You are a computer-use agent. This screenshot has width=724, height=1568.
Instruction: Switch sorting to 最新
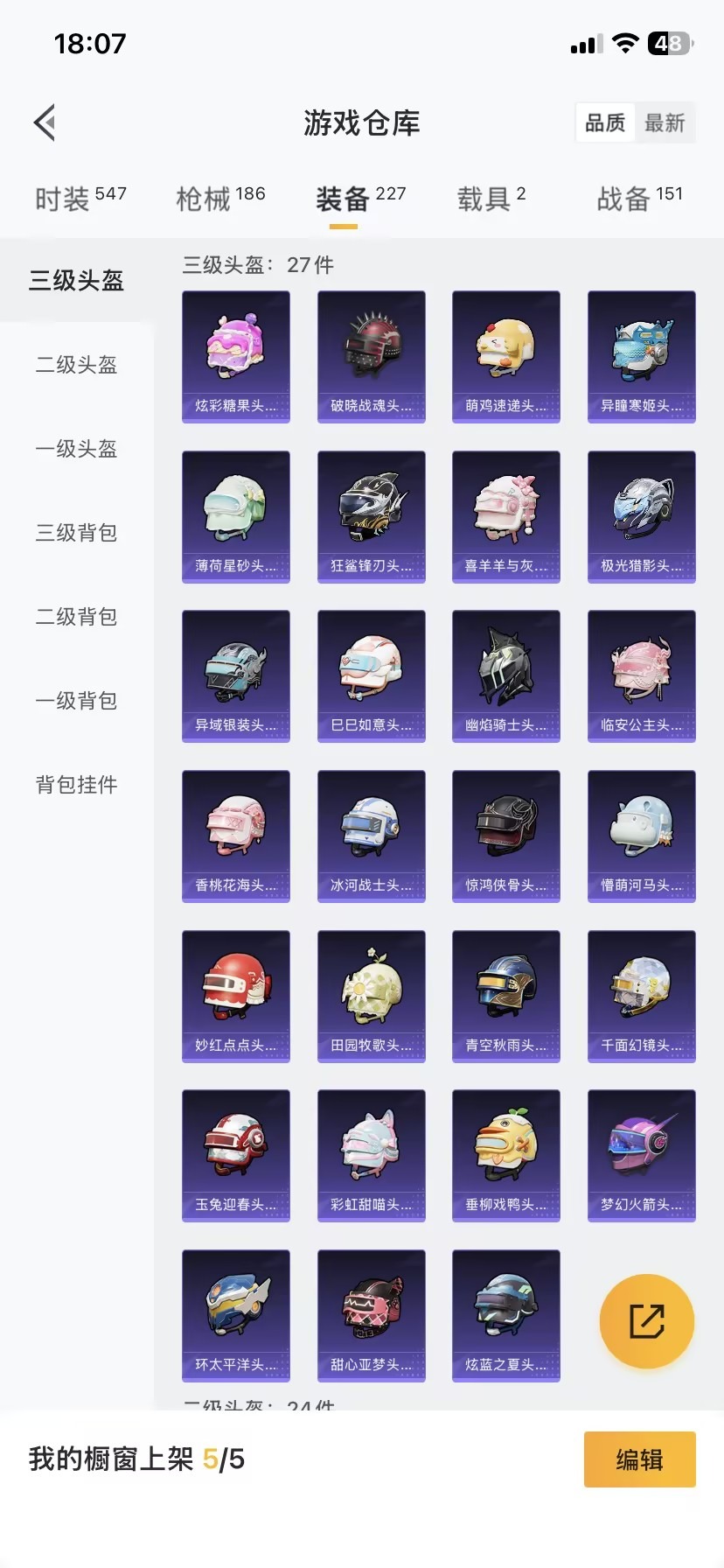[666, 122]
